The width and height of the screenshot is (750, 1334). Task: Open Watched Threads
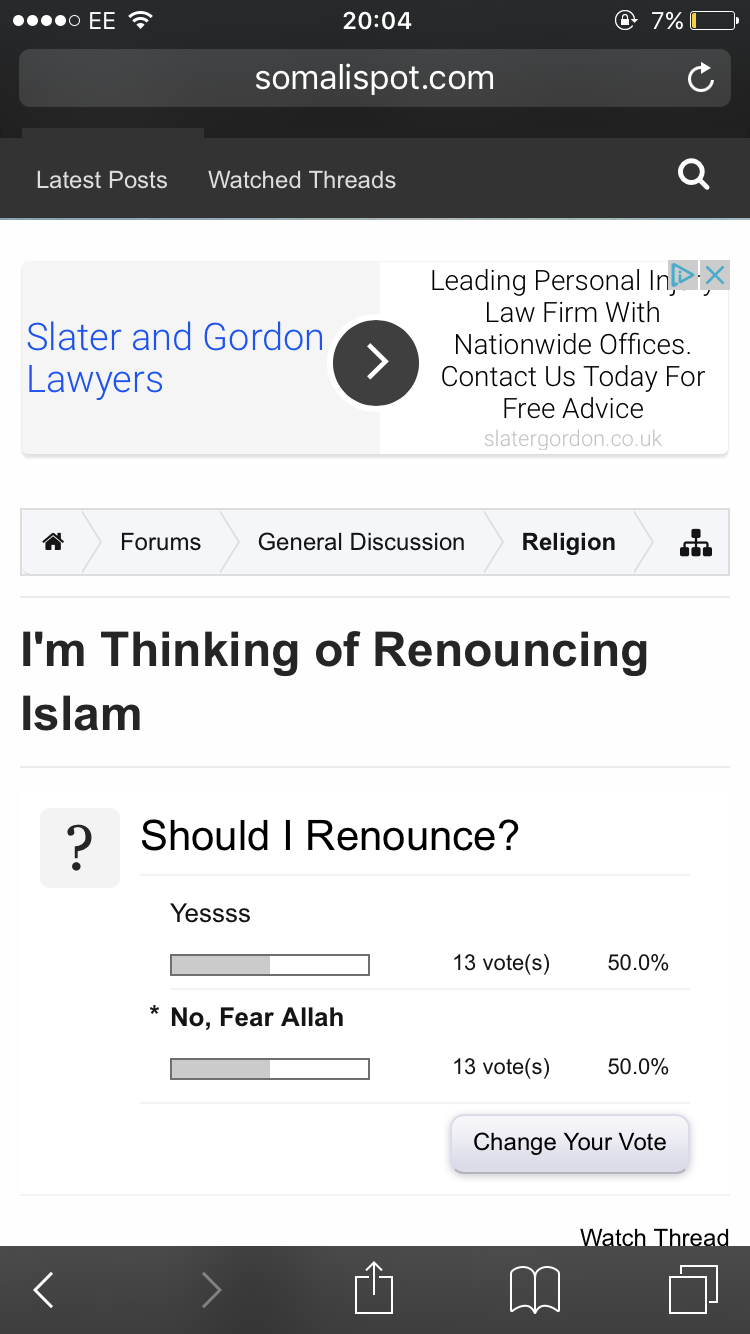[302, 180]
